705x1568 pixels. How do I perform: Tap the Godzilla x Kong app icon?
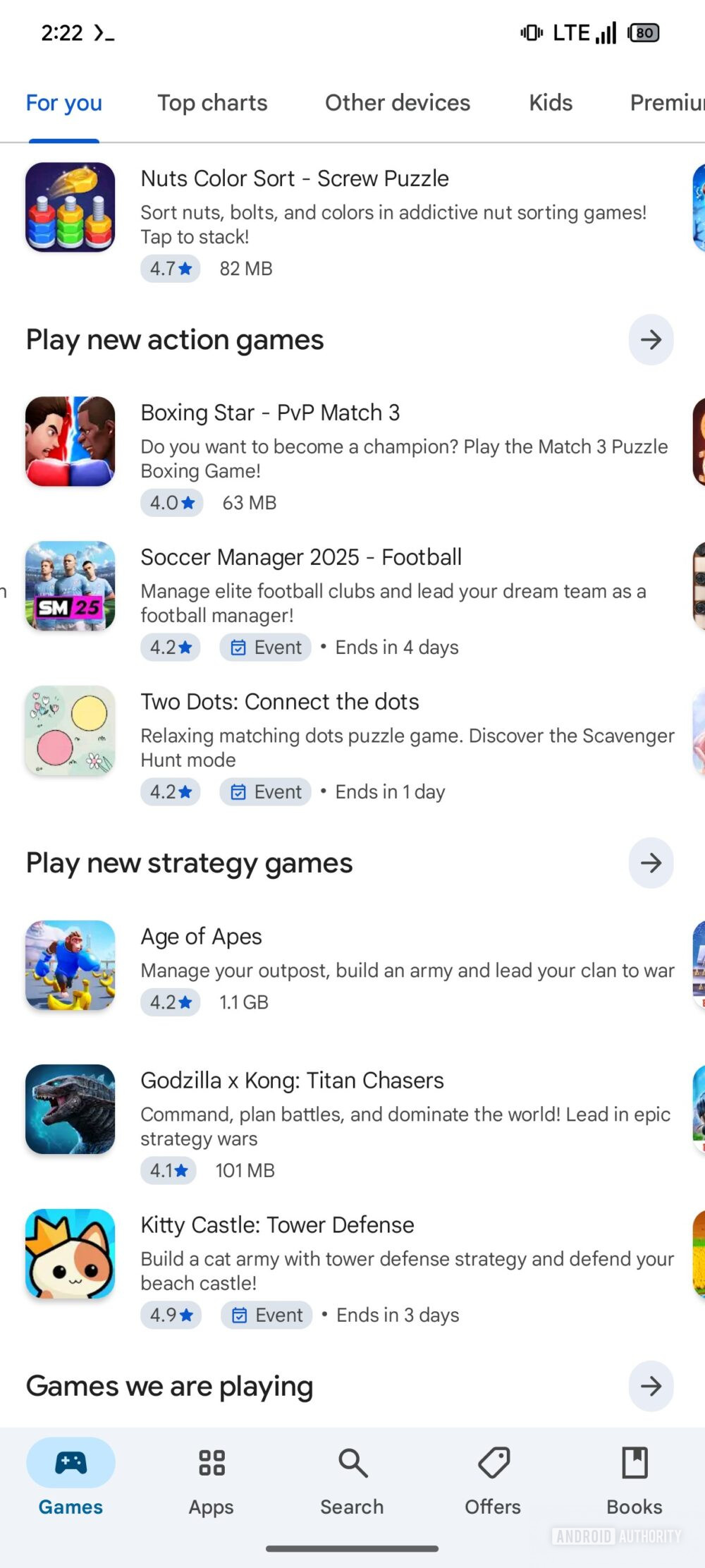pyautogui.click(x=70, y=1110)
